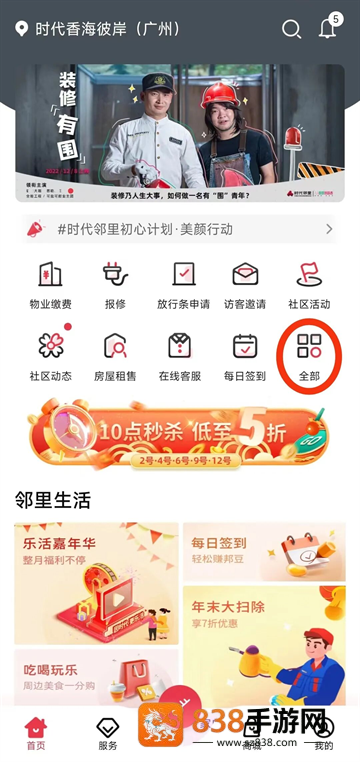Open 访客邀请 visitor invite

click(245, 286)
